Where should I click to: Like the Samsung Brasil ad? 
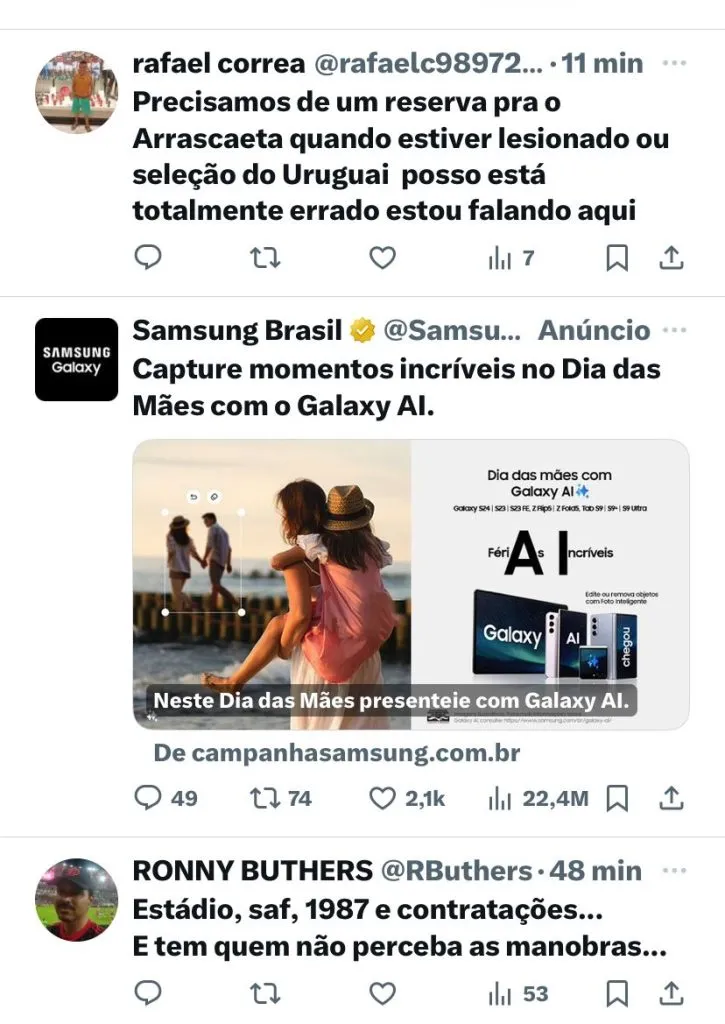tap(382, 798)
